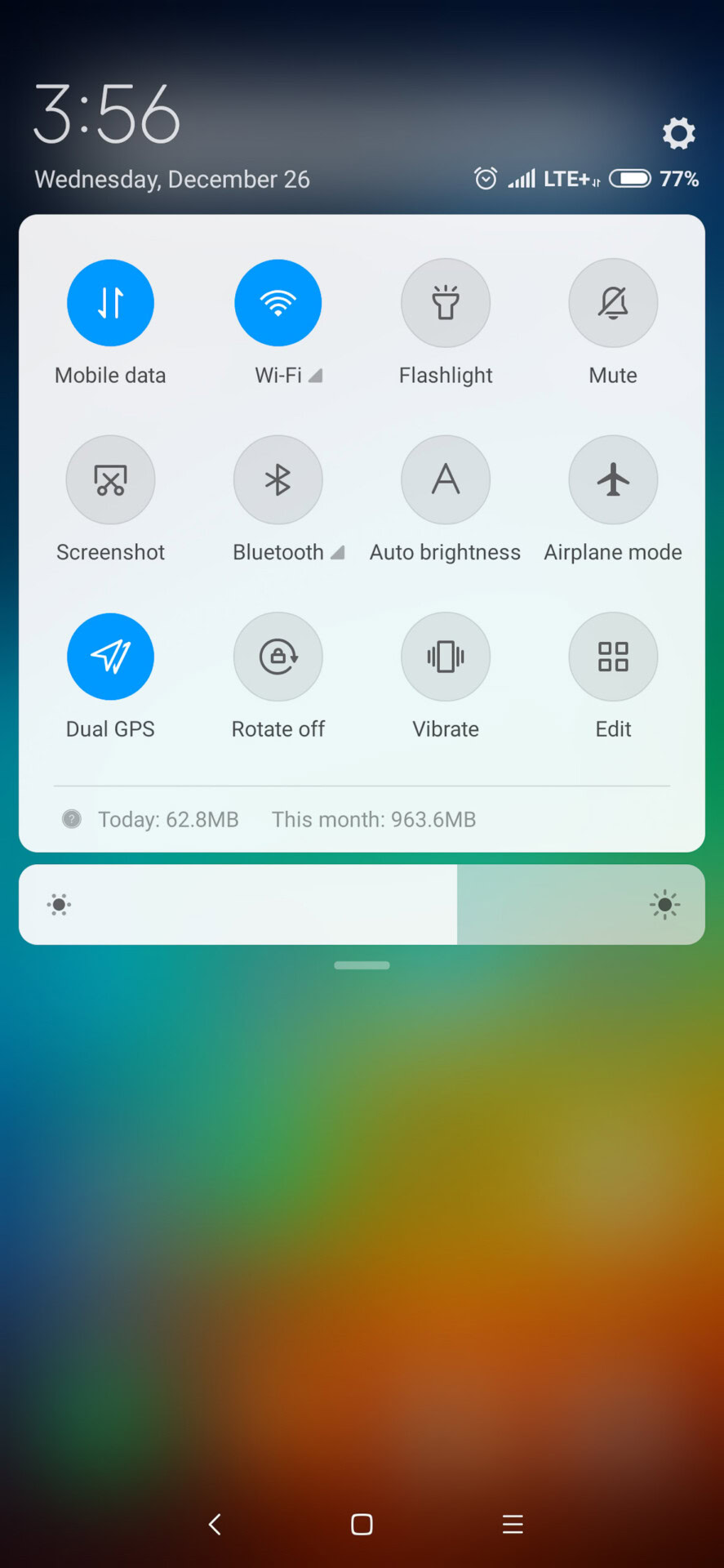The height and width of the screenshot is (1568, 724).
Task: Go to the home screen
Action: pos(362,1524)
